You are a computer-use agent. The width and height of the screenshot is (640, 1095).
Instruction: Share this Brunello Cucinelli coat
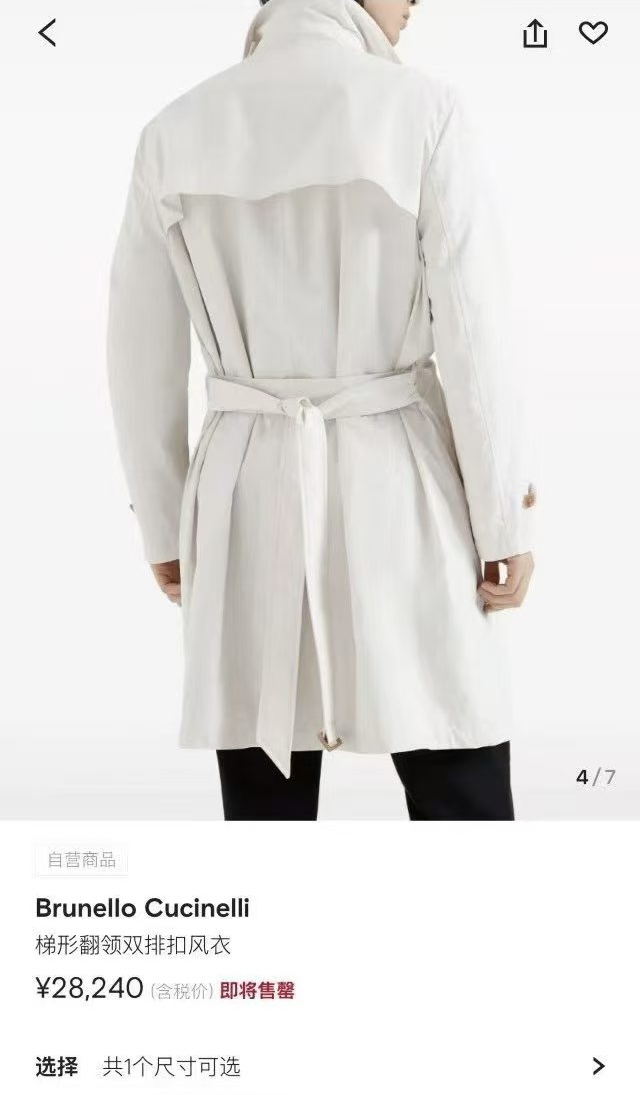click(536, 34)
